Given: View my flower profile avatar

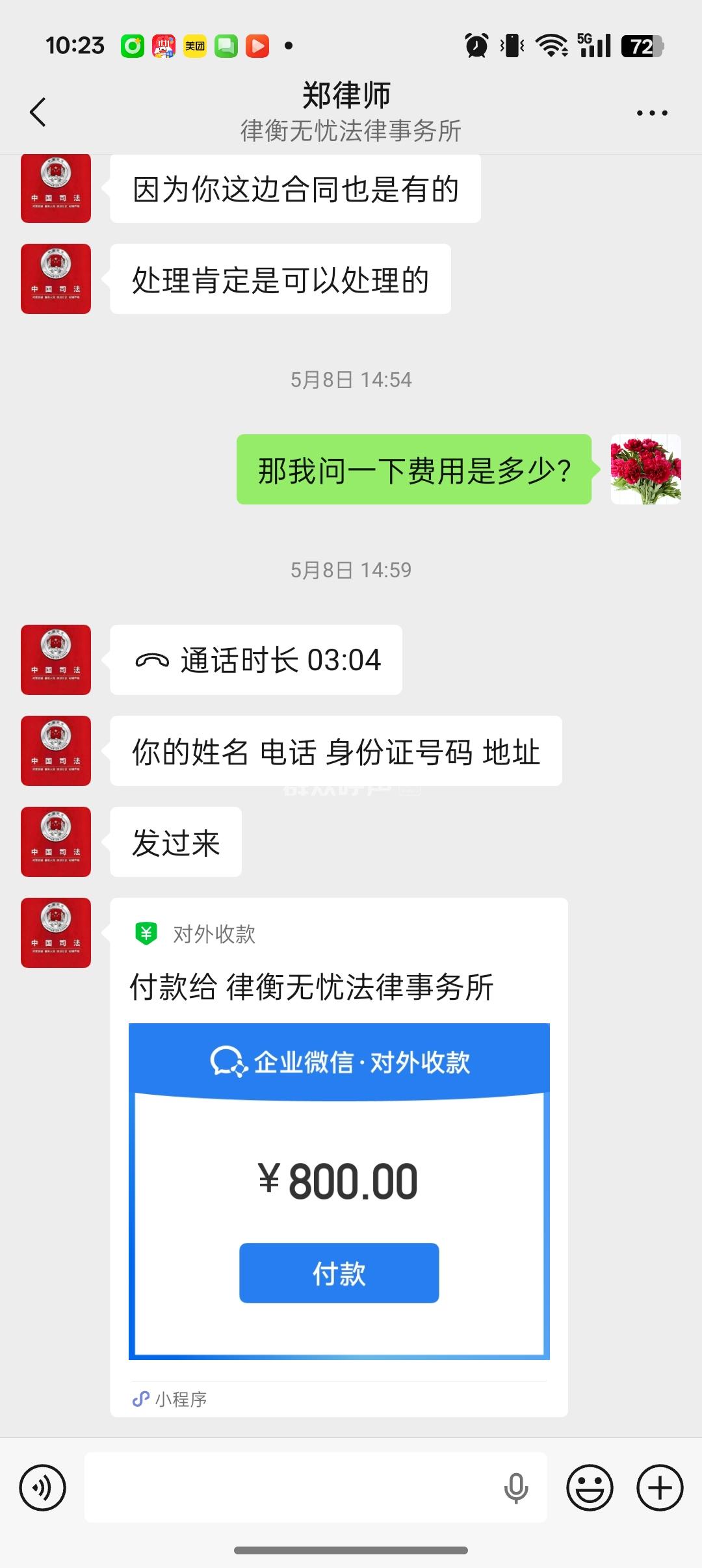Looking at the screenshot, I should [645, 469].
